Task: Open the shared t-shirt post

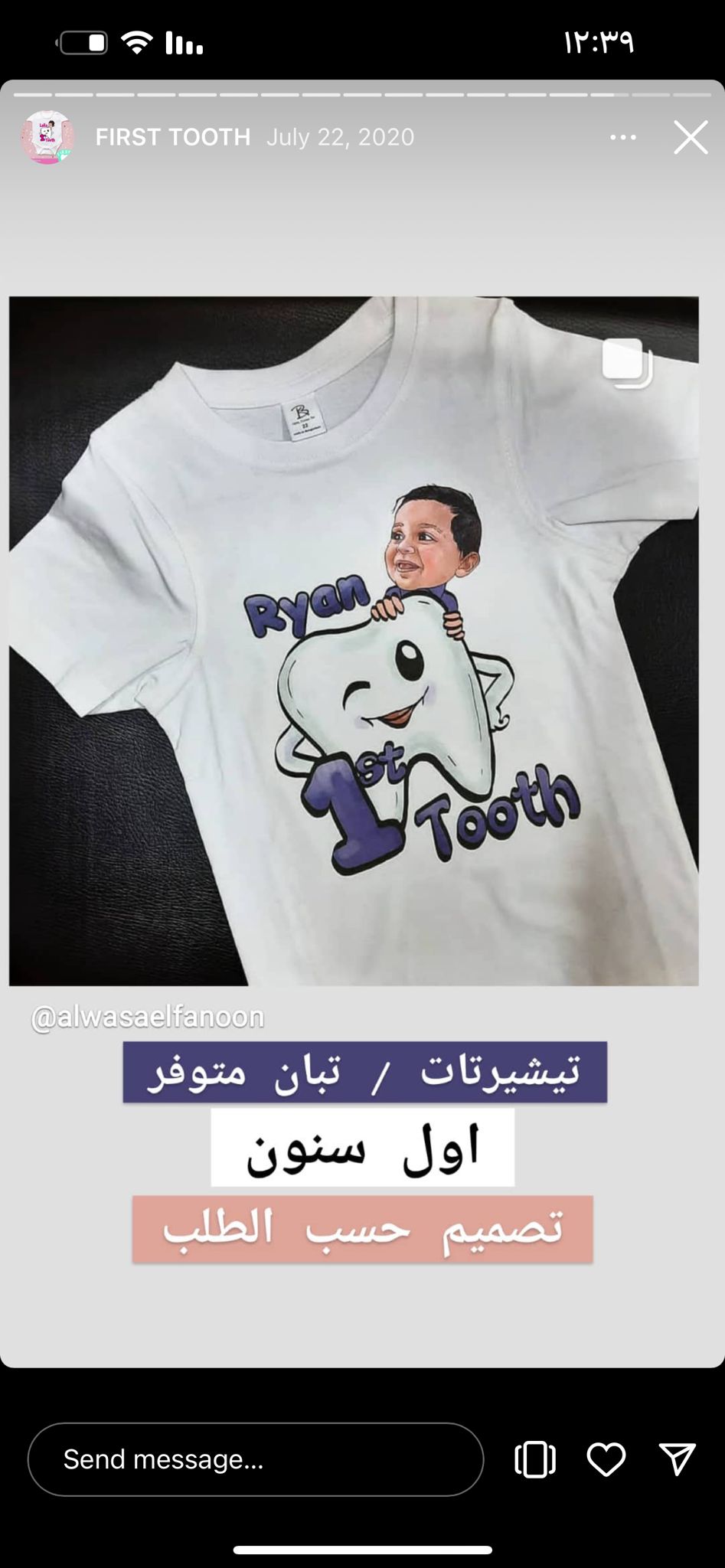Action: pos(354,641)
